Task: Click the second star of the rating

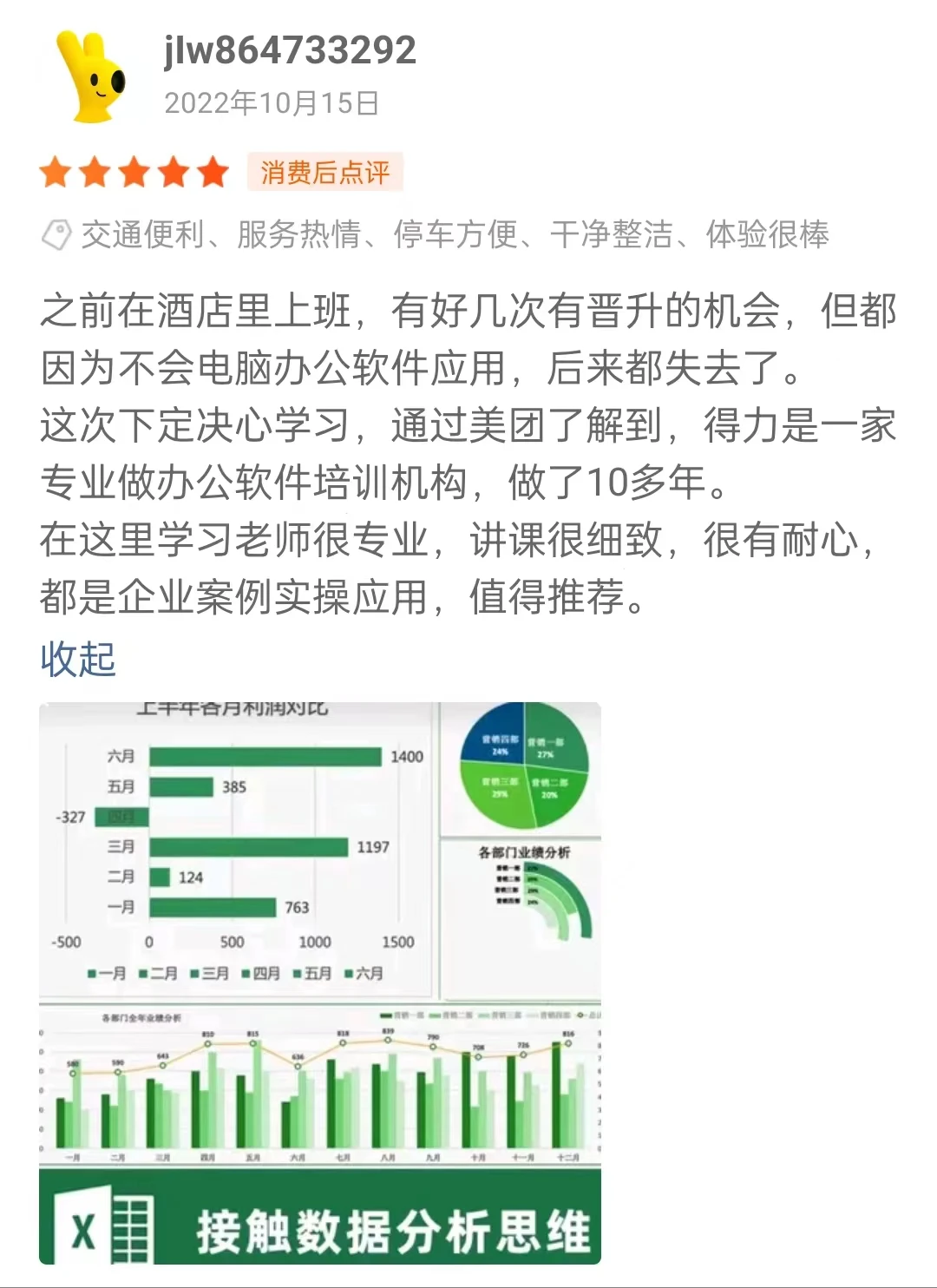Action: point(94,171)
